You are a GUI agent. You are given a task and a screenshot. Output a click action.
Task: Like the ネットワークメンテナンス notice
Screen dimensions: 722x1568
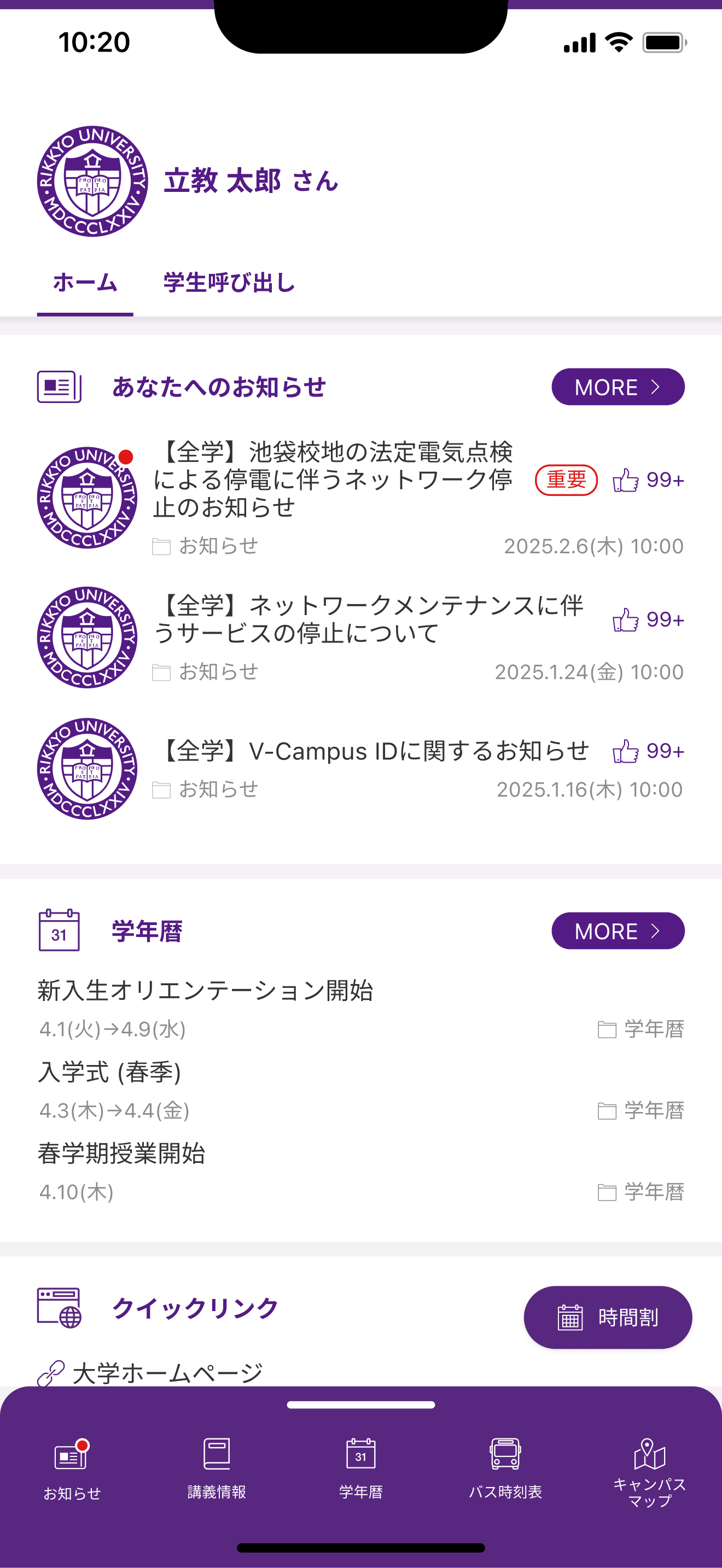click(627, 621)
